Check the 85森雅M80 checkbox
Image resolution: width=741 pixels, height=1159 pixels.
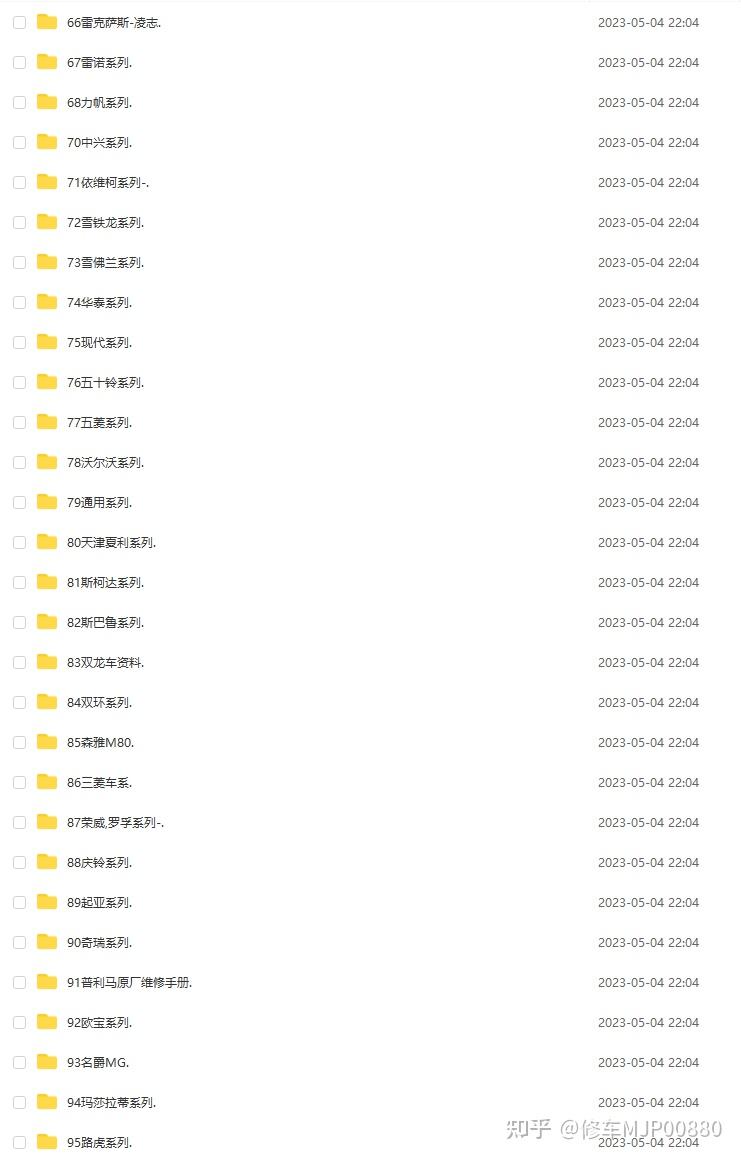pyautogui.click(x=19, y=742)
